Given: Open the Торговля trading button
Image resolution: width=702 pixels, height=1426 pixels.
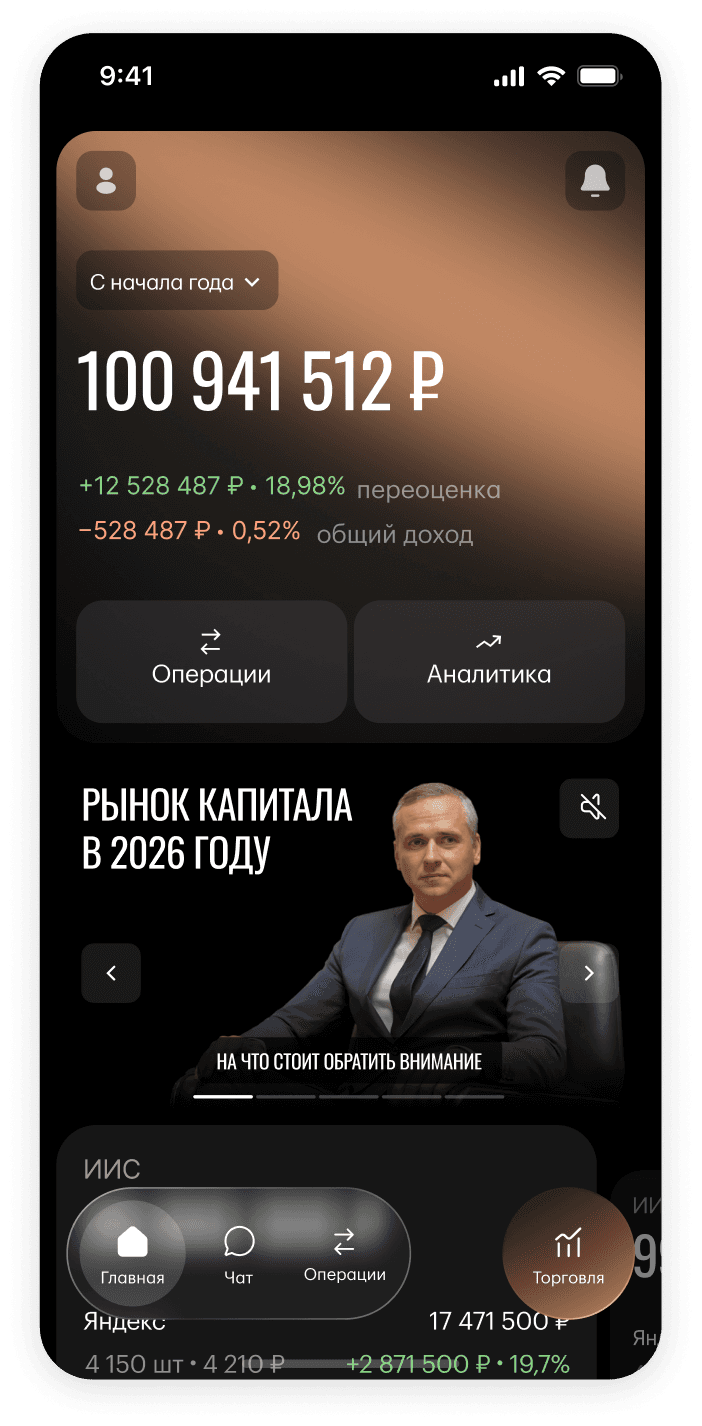Looking at the screenshot, I should tap(568, 1254).
